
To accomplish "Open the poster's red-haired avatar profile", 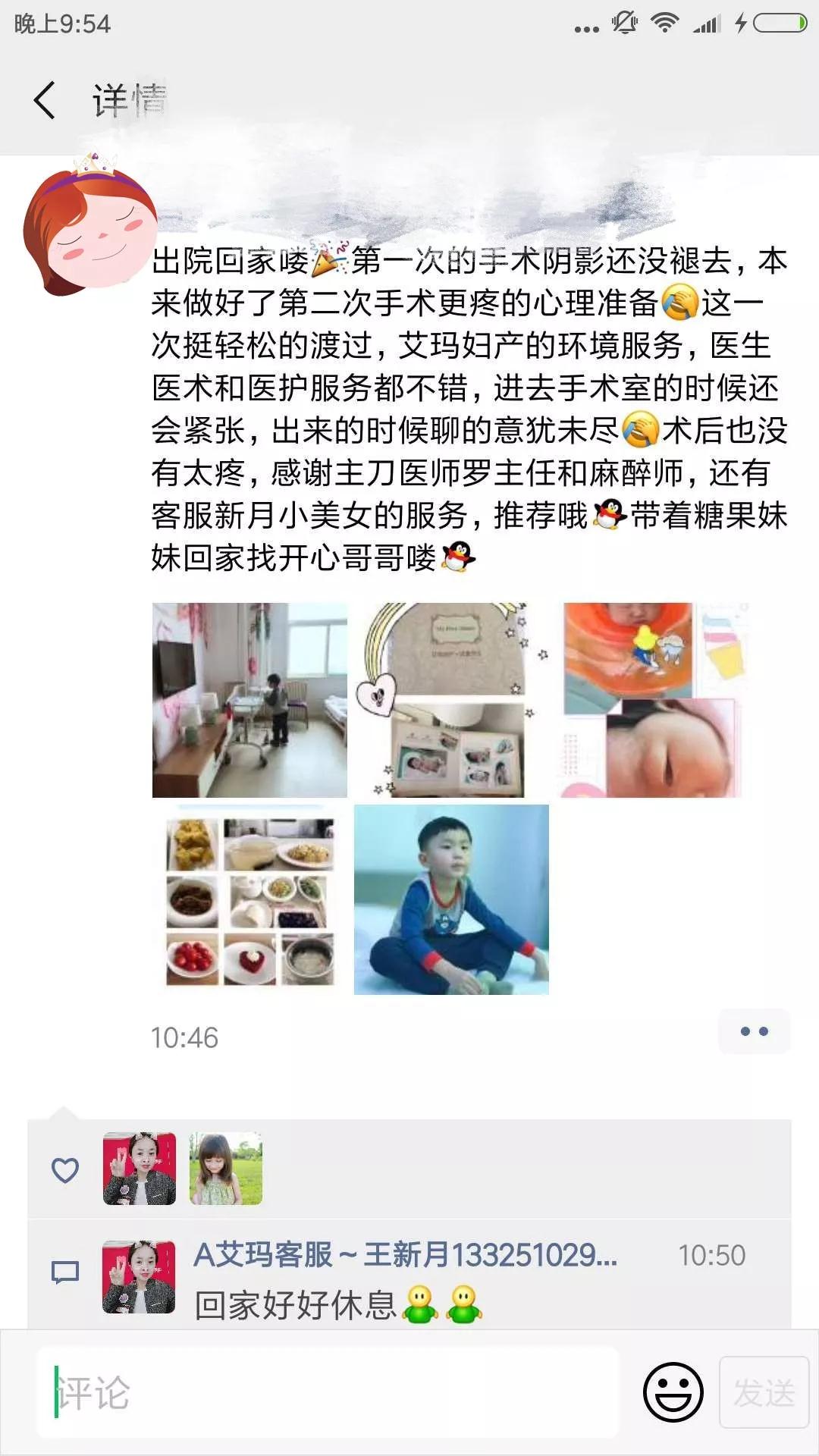I will (x=89, y=227).
